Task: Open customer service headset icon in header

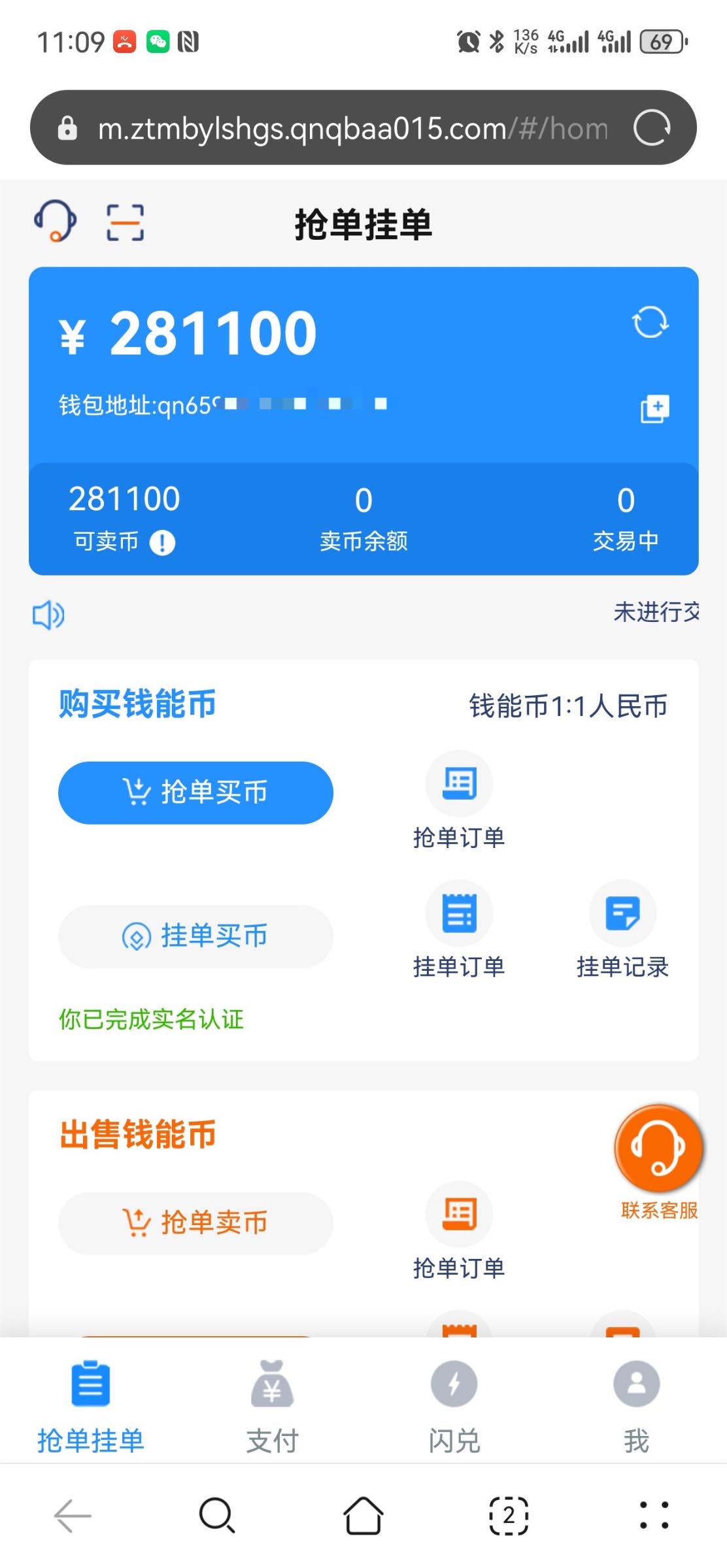Action: pyautogui.click(x=56, y=221)
